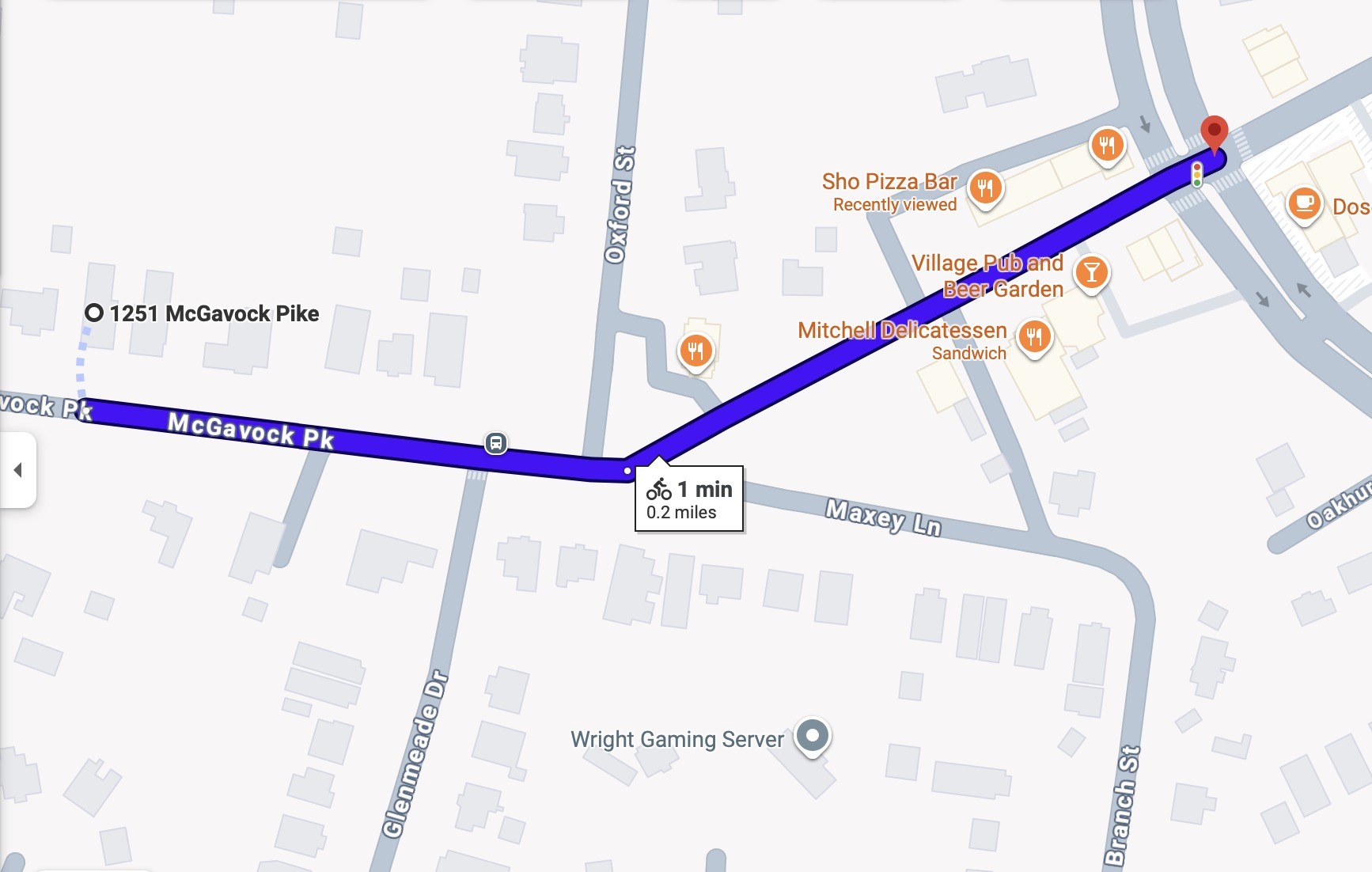Tap the bus stop icon on McGavock Pk
The height and width of the screenshot is (872, 1372).
[496, 443]
